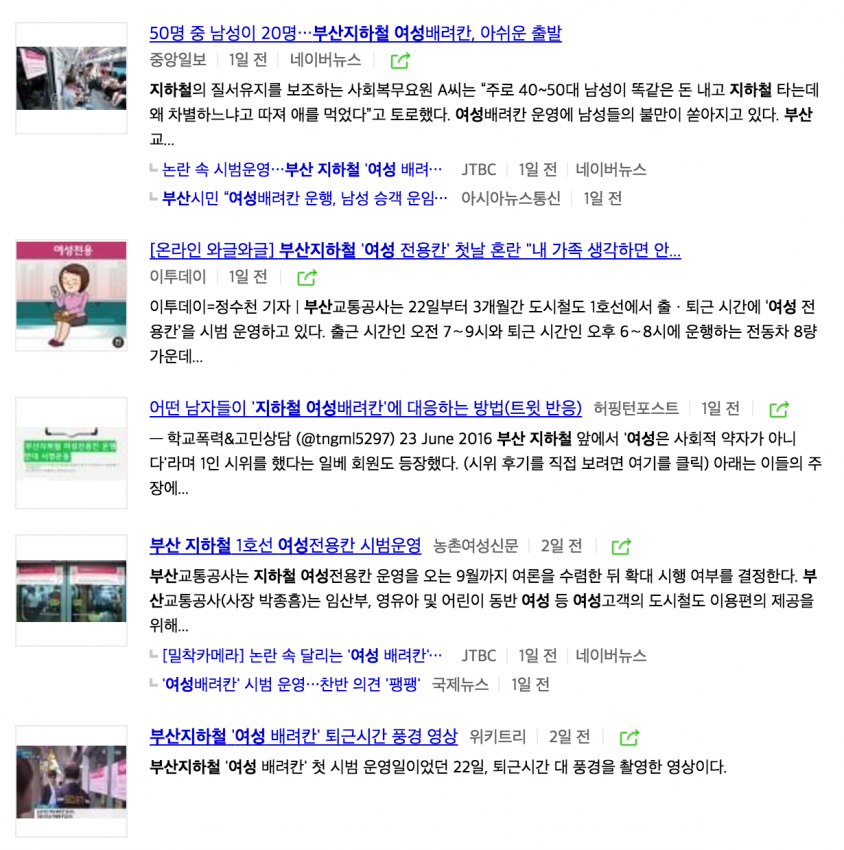Screen dimensions: 844x850
Task: Open 네이버뉴스 link next to 중앙일보
Action: pyautogui.click(x=325, y=60)
